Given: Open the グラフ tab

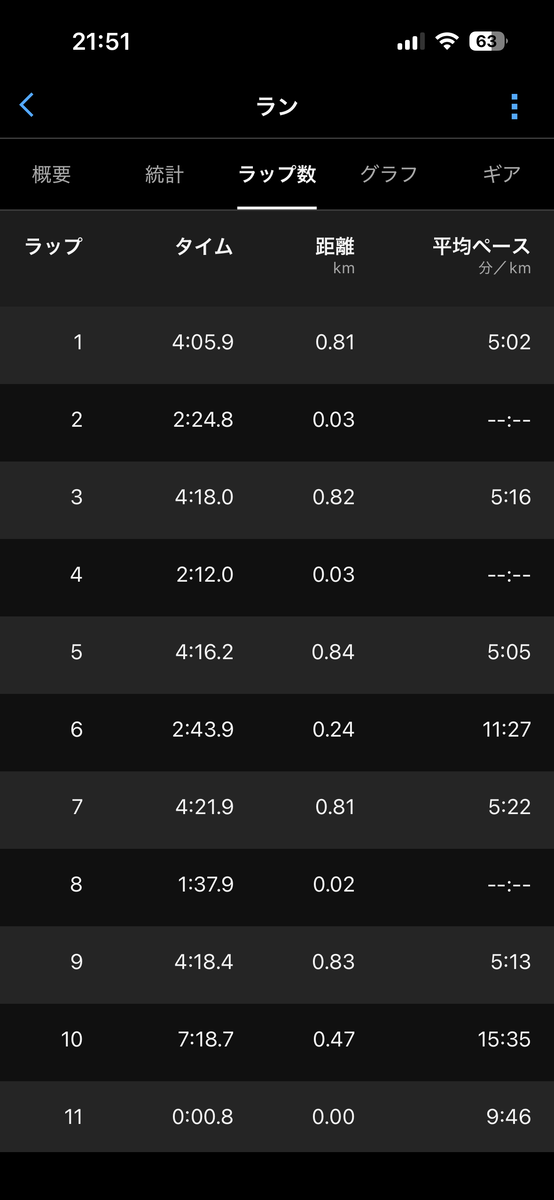Looking at the screenshot, I should coord(389,174).
